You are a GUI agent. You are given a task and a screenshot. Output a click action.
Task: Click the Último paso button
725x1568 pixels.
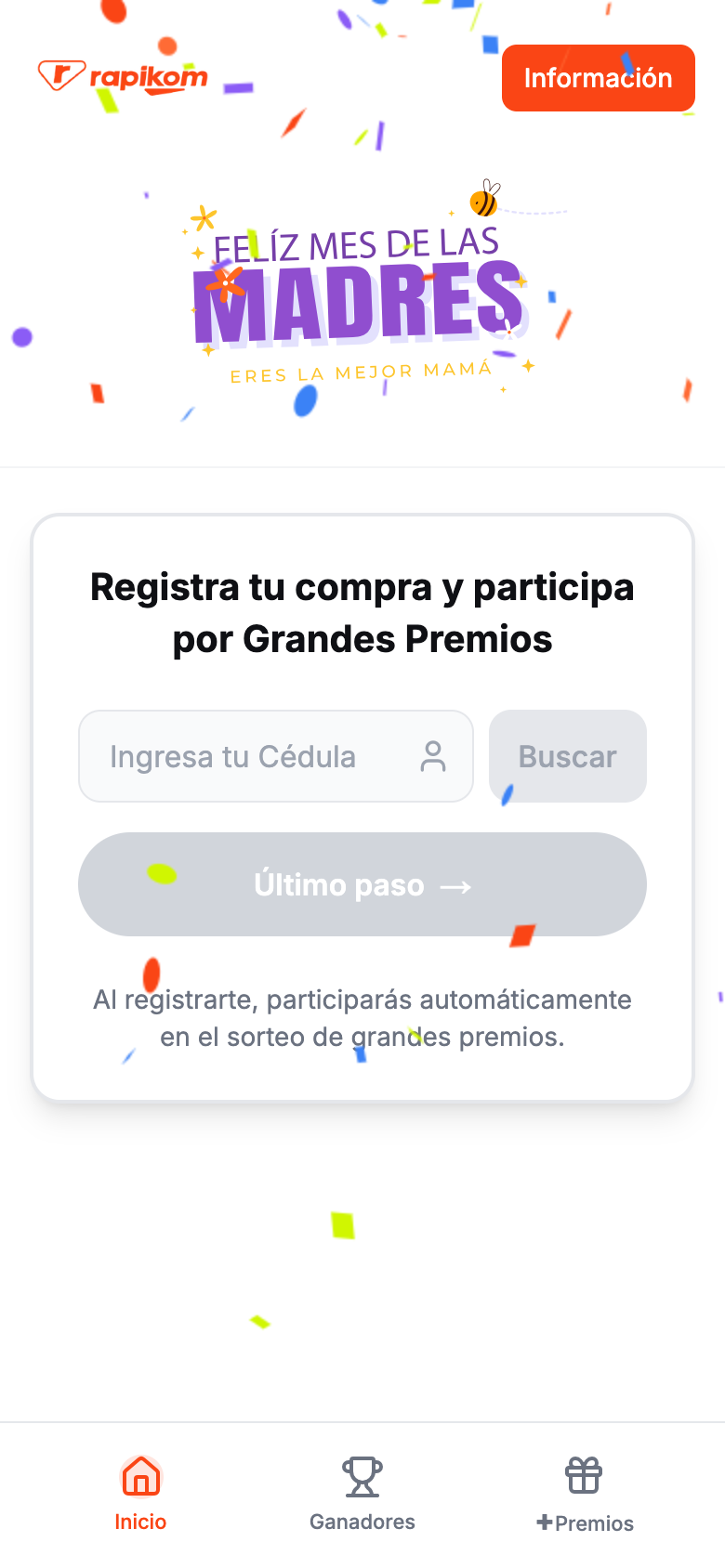[x=362, y=884]
